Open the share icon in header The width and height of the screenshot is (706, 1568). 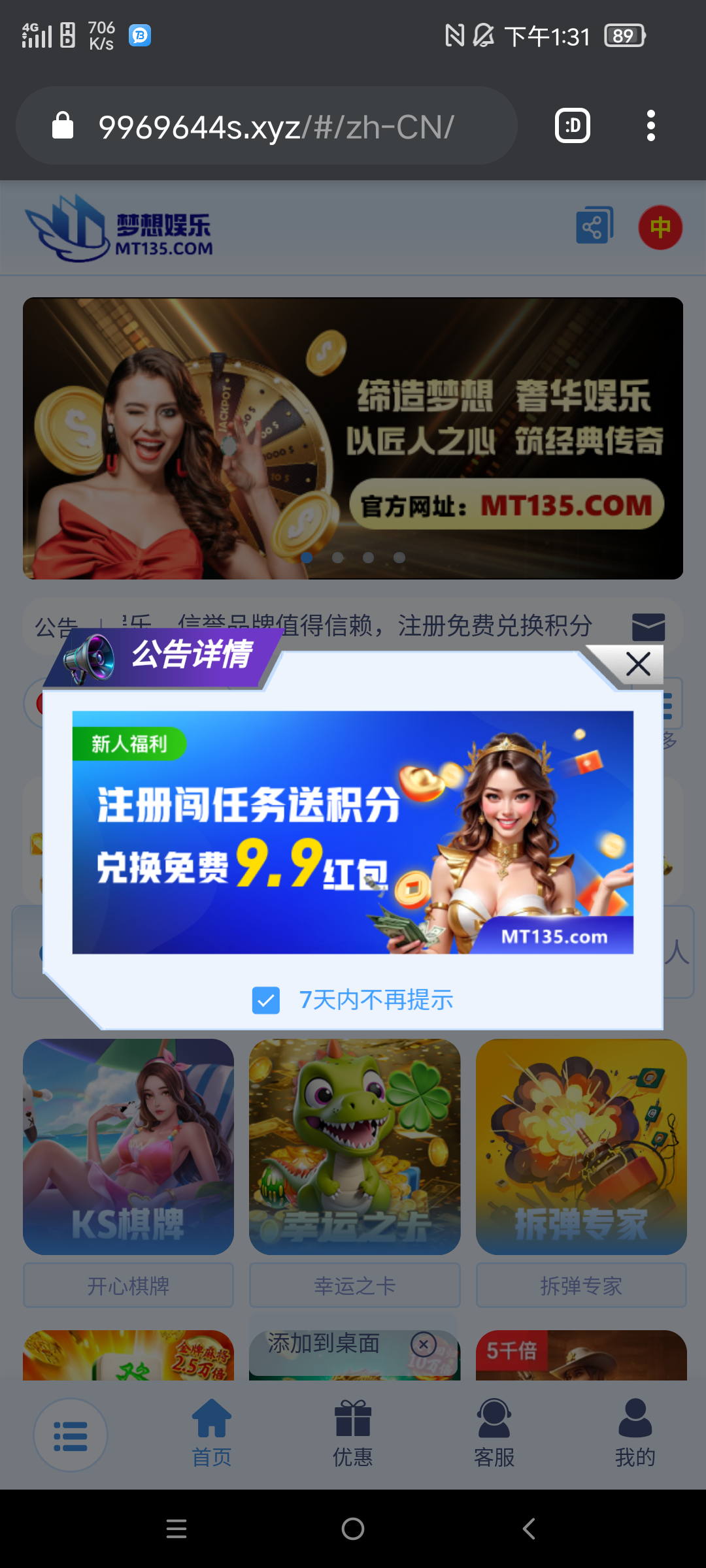coord(594,227)
